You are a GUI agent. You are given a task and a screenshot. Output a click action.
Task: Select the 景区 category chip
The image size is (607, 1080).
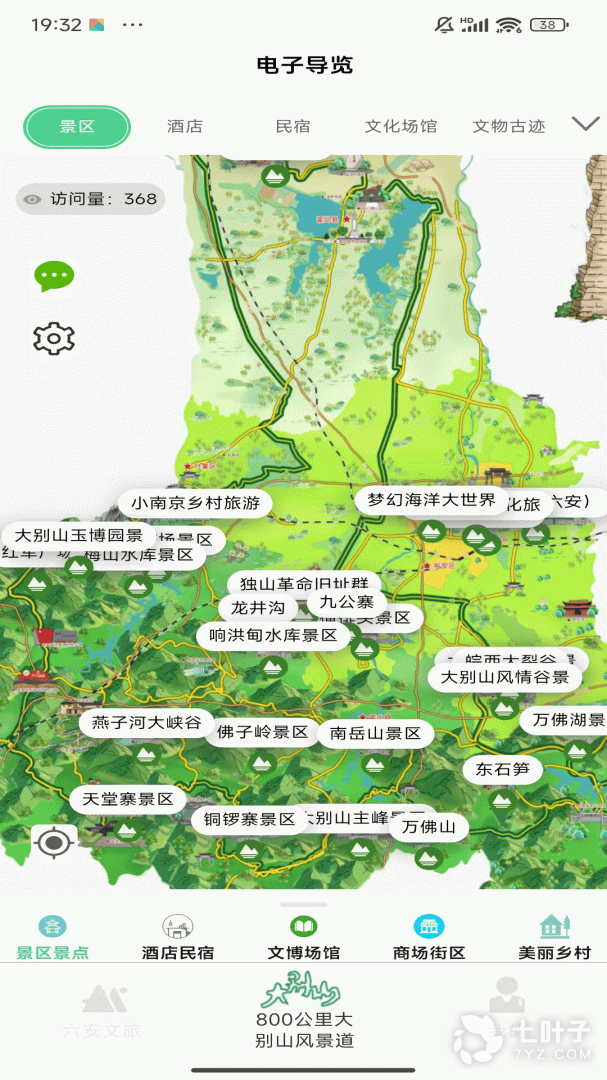pyautogui.click(x=77, y=126)
